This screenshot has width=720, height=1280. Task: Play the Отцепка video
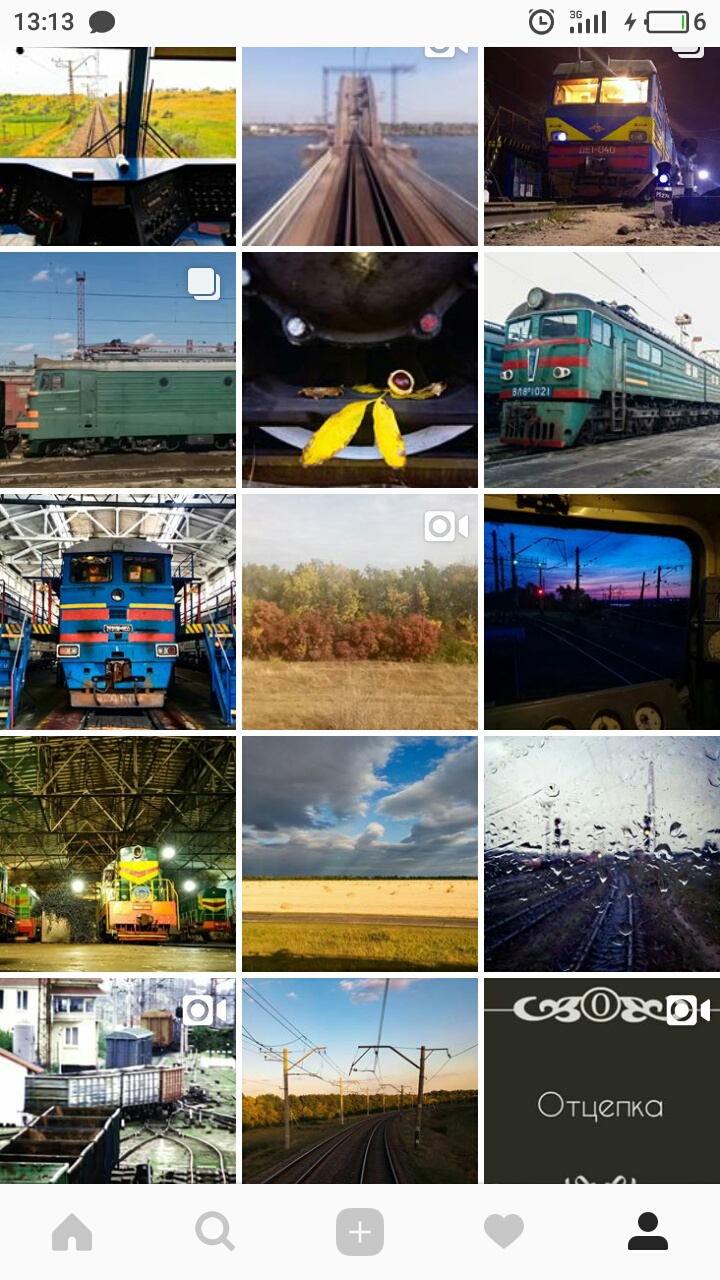[602, 1080]
